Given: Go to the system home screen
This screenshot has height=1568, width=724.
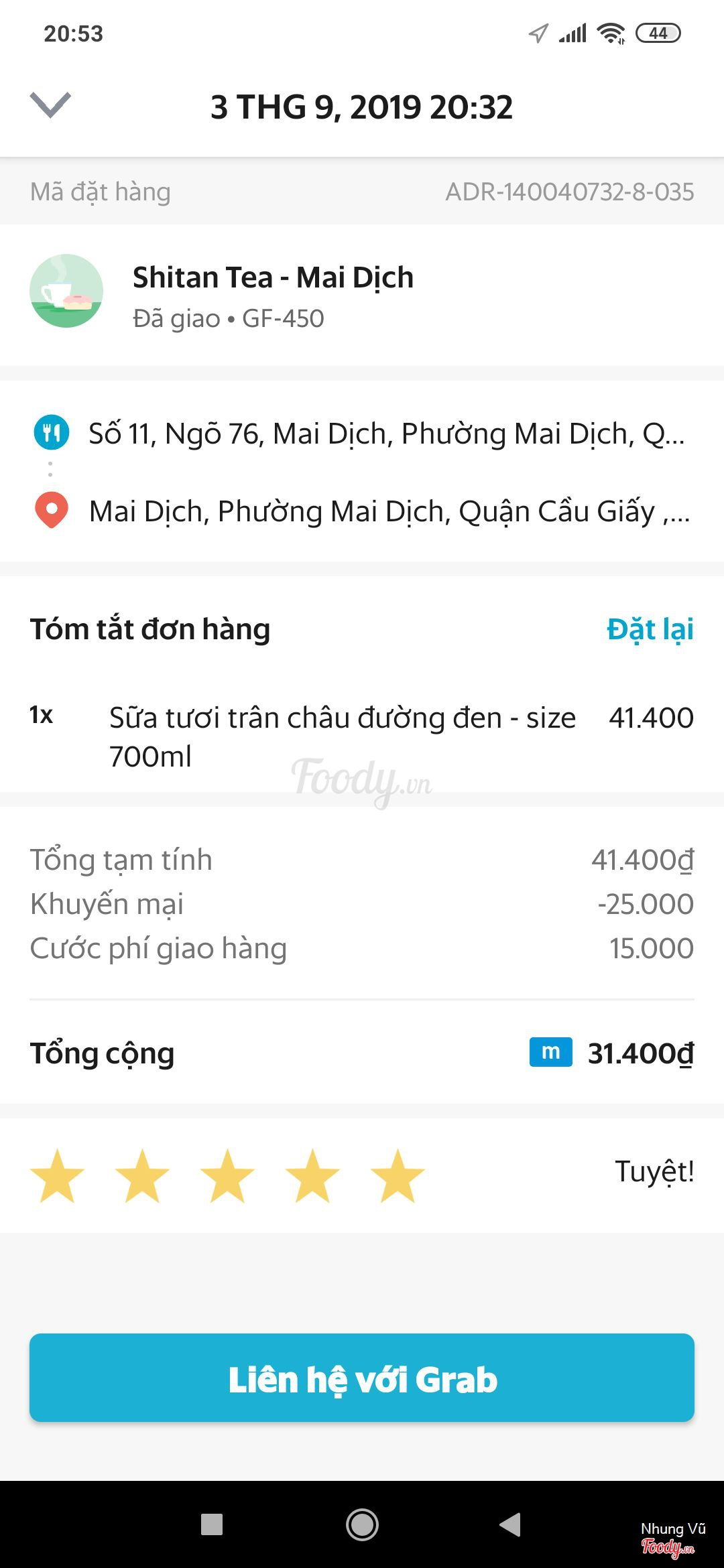Looking at the screenshot, I should [362, 1524].
